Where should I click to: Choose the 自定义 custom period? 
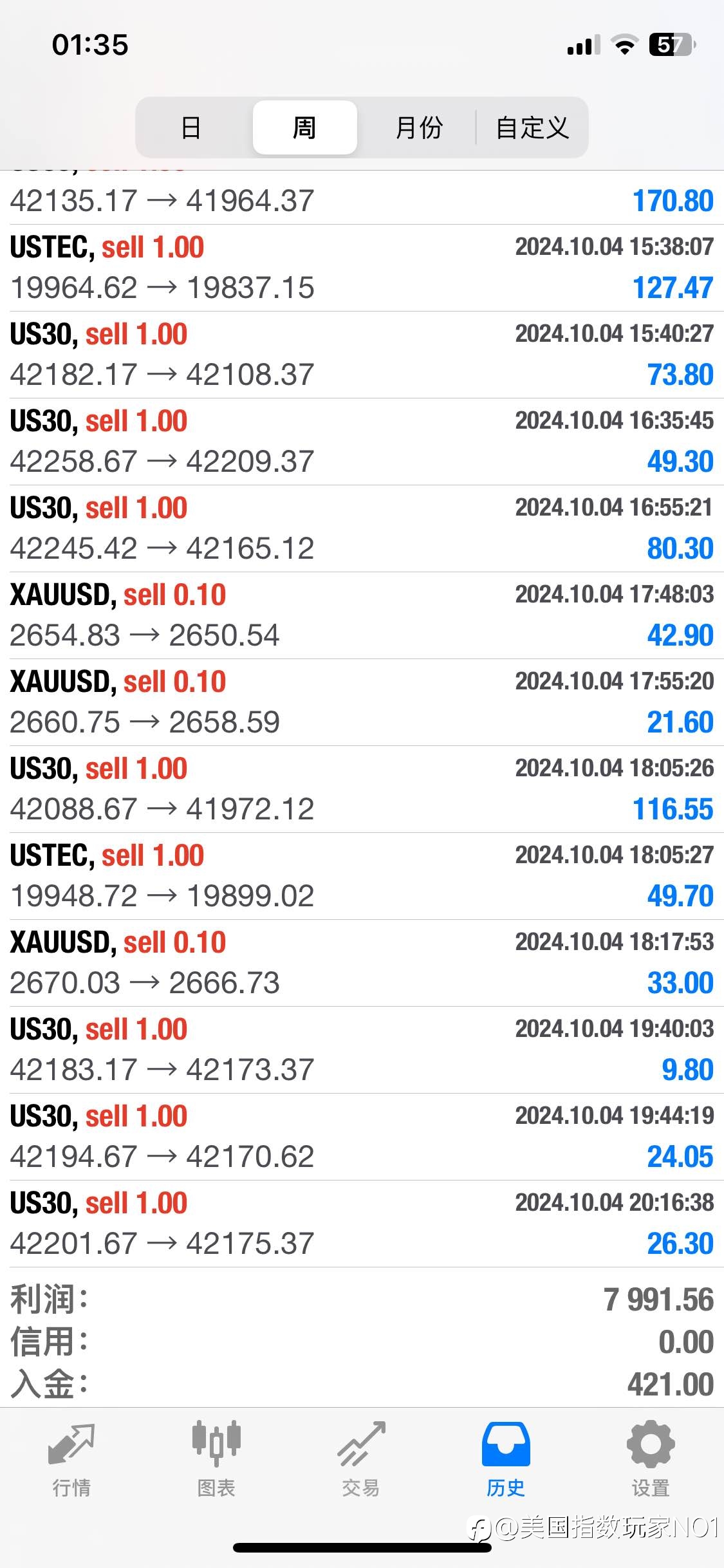532,127
